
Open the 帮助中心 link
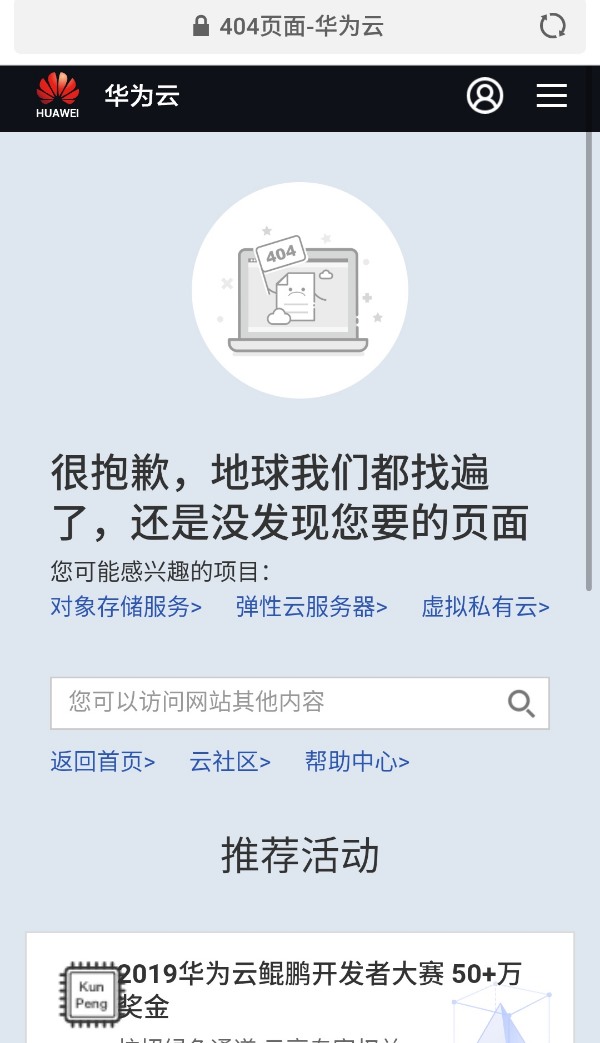point(357,762)
